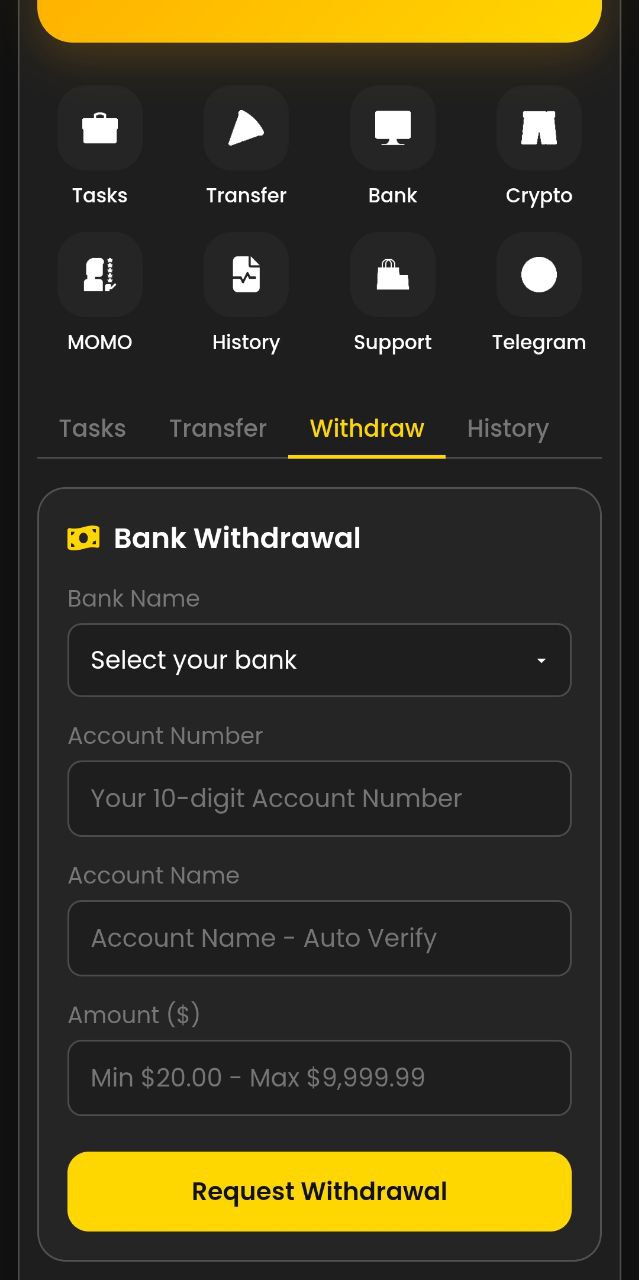This screenshot has width=639, height=1280.
Task: Open the Crypto shortcut icon
Action: click(539, 129)
